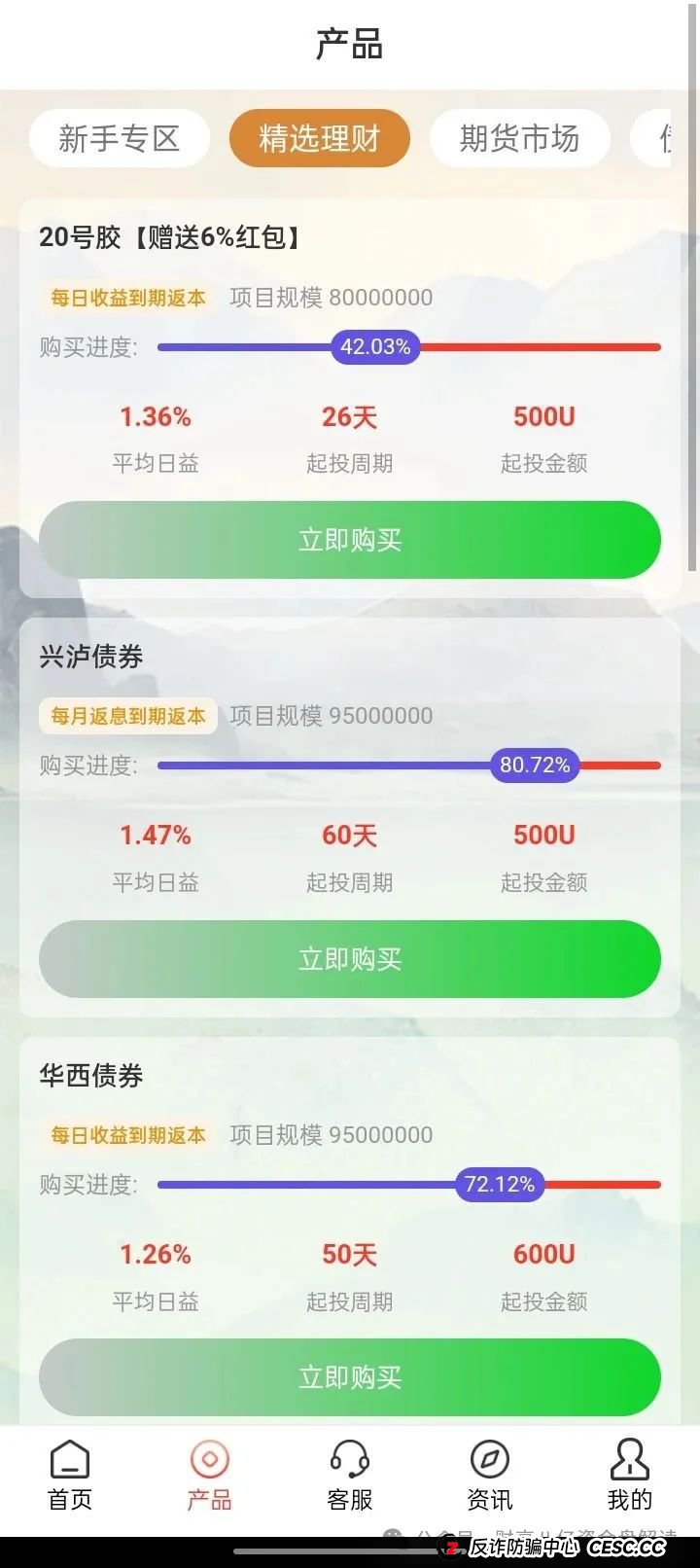Buy the 兴泸债券 product now
700x1568 pixels.
[350, 959]
